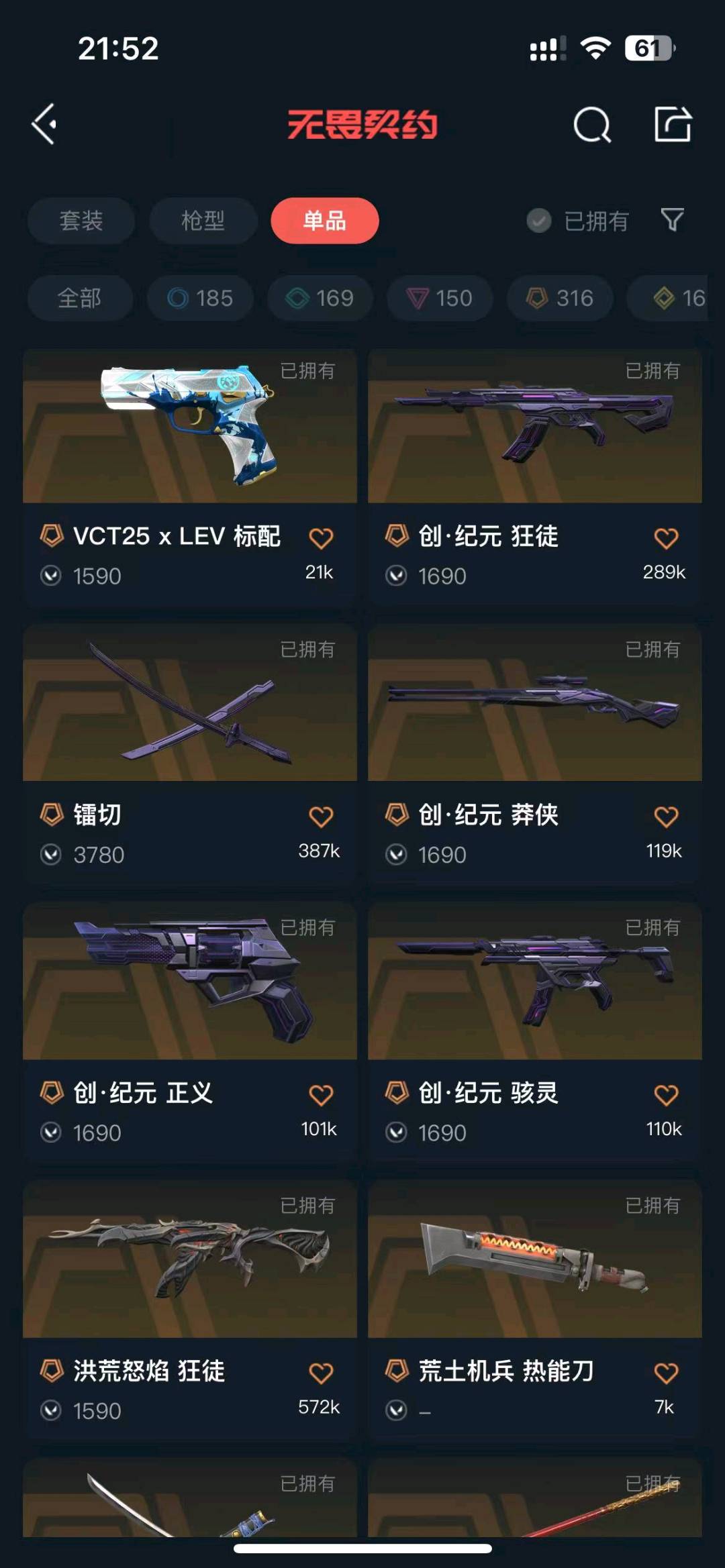This screenshot has height=1568, width=725.
Task: Switch to the 枪型 tab
Action: 203,221
